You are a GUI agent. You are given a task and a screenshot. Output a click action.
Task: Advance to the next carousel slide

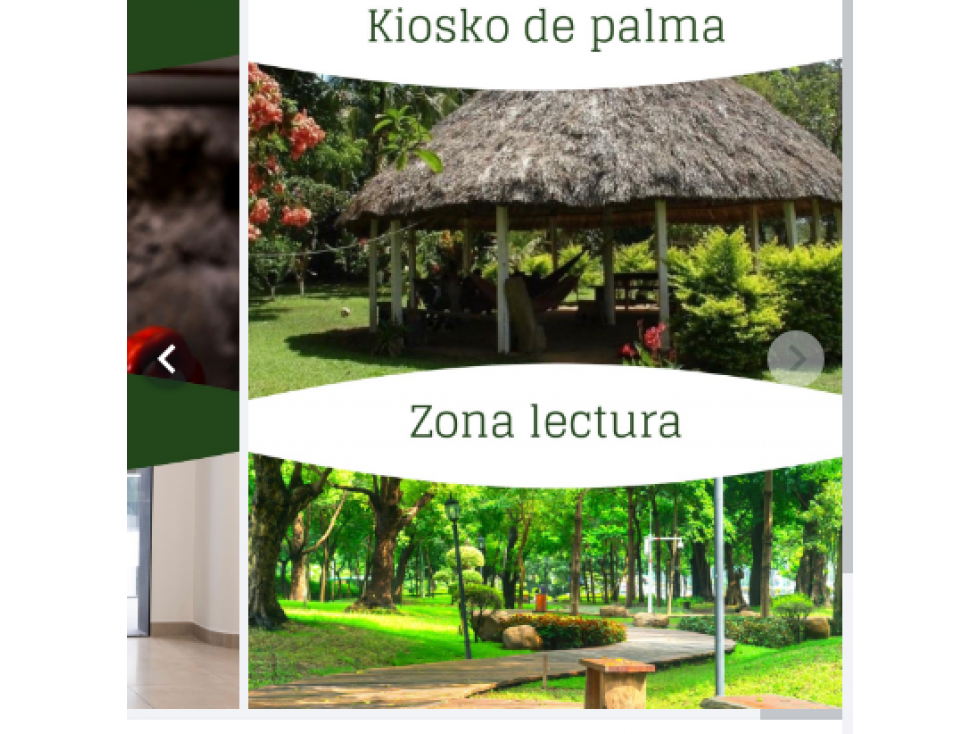click(x=795, y=358)
